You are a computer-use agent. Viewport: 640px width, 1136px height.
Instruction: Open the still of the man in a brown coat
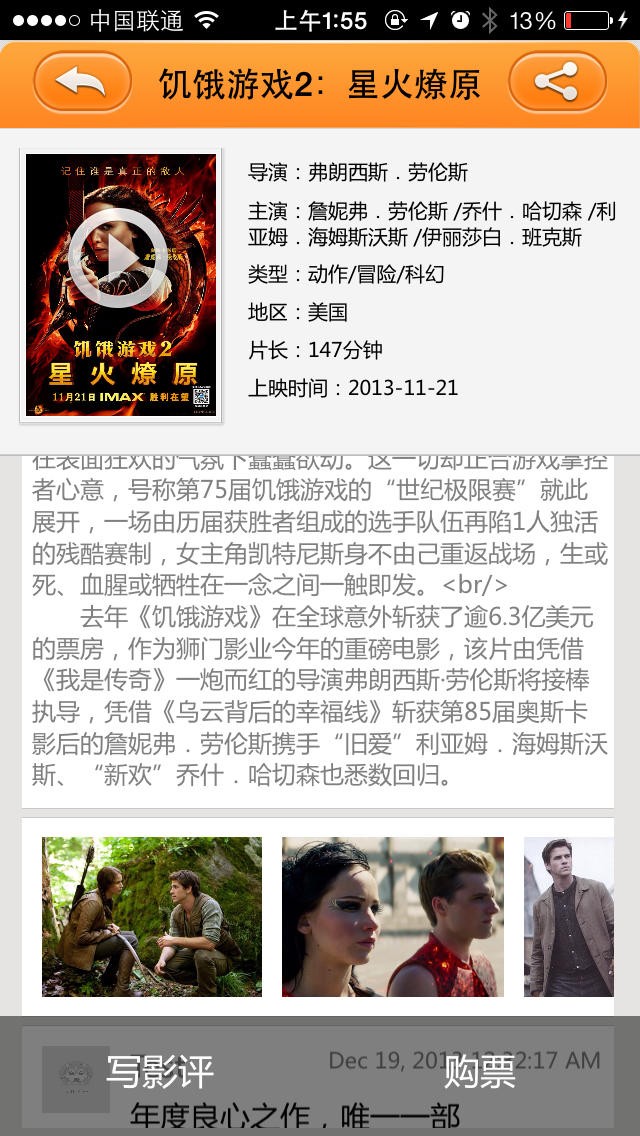click(x=568, y=917)
